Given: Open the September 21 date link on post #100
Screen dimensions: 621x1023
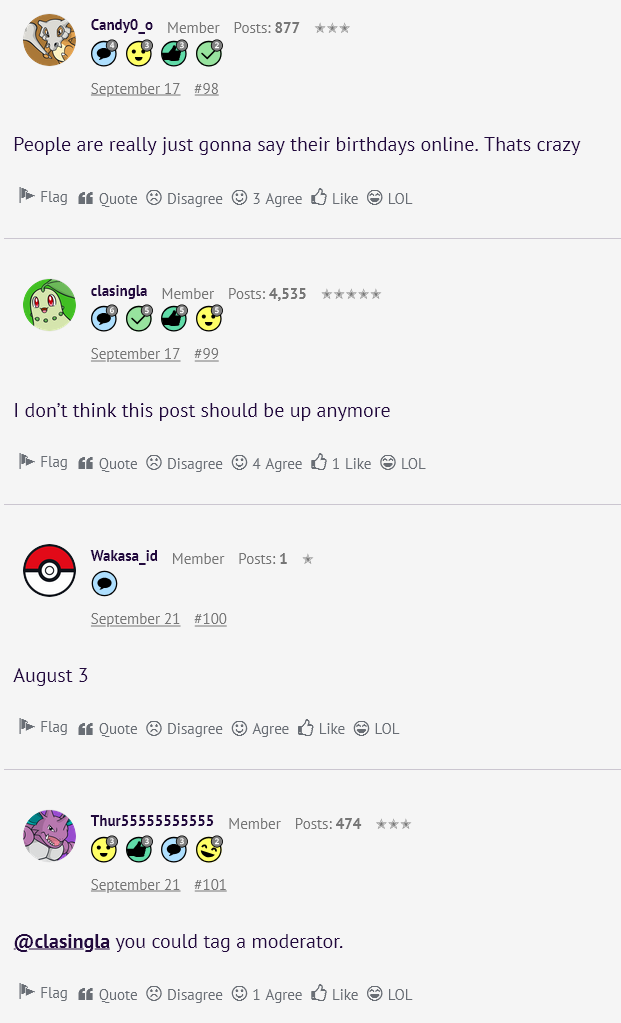Looking at the screenshot, I should pyautogui.click(x=135, y=619).
